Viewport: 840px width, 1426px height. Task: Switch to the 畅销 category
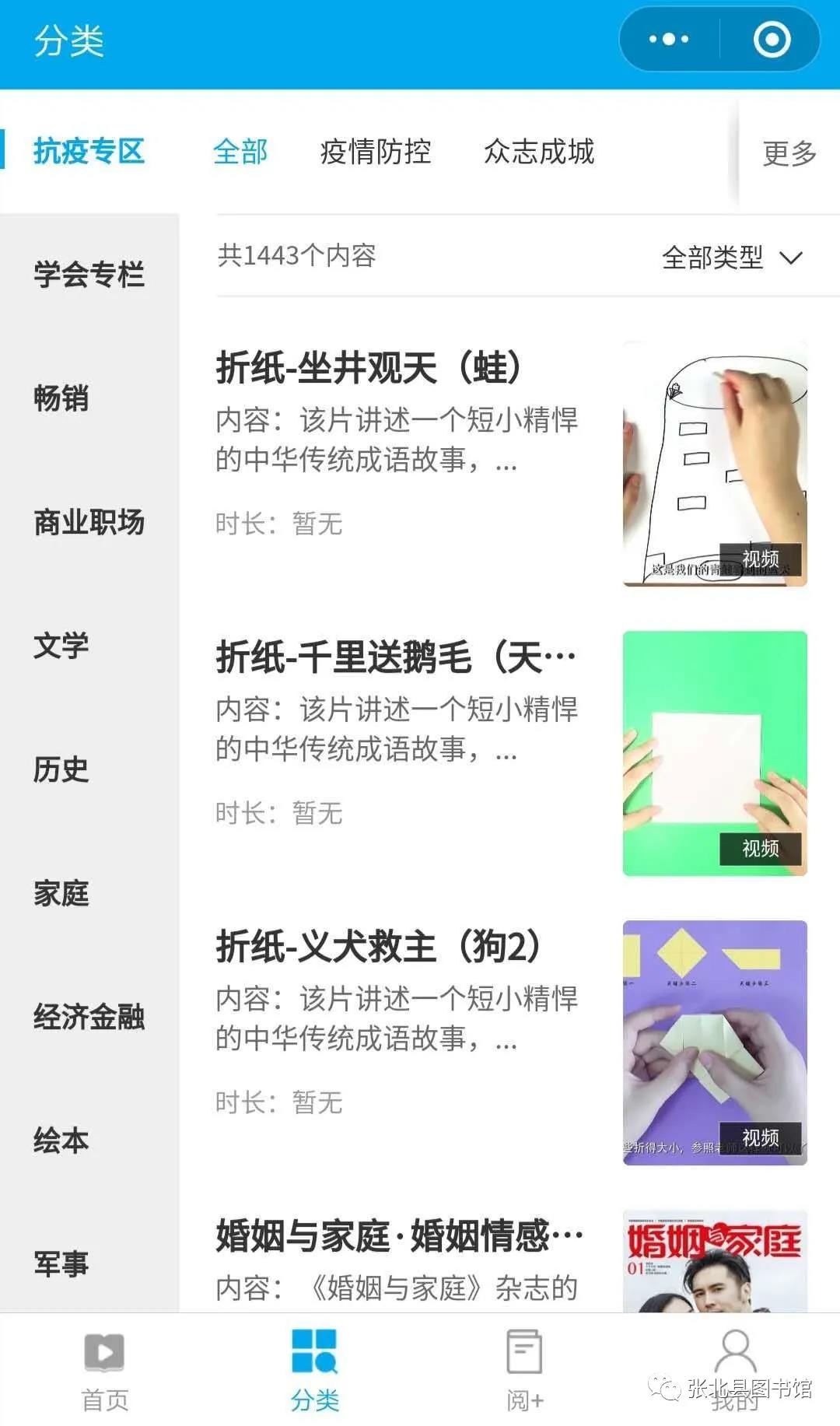[x=62, y=398]
